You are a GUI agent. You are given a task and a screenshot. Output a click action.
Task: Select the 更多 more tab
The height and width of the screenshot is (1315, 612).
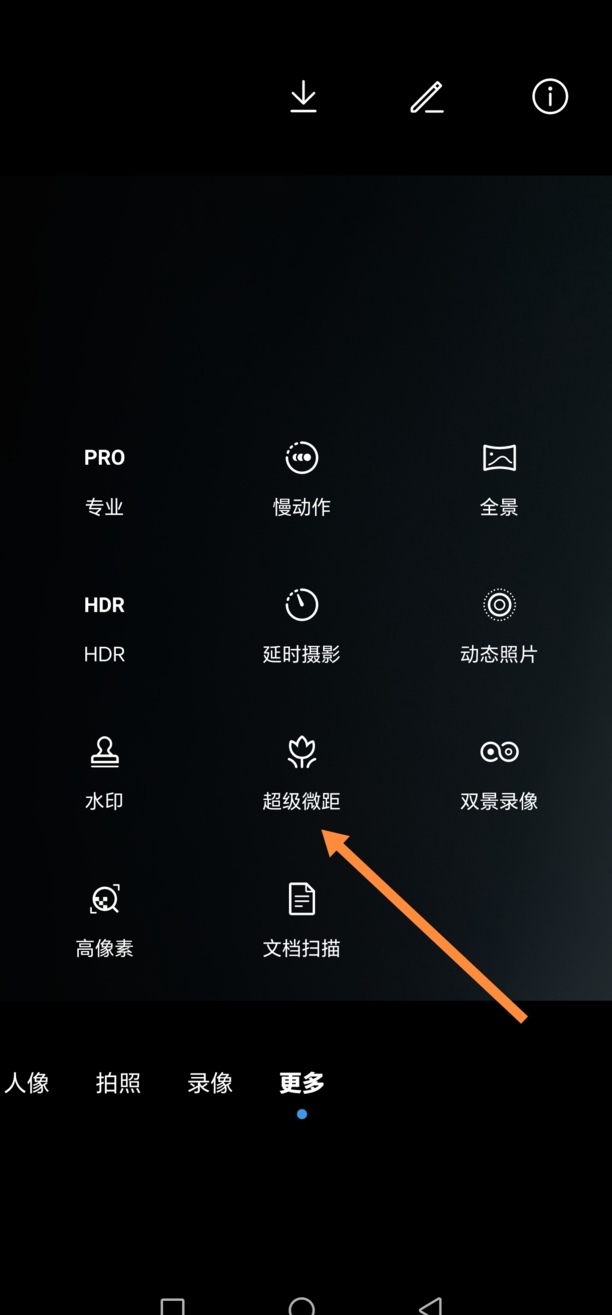coord(301,1082)
